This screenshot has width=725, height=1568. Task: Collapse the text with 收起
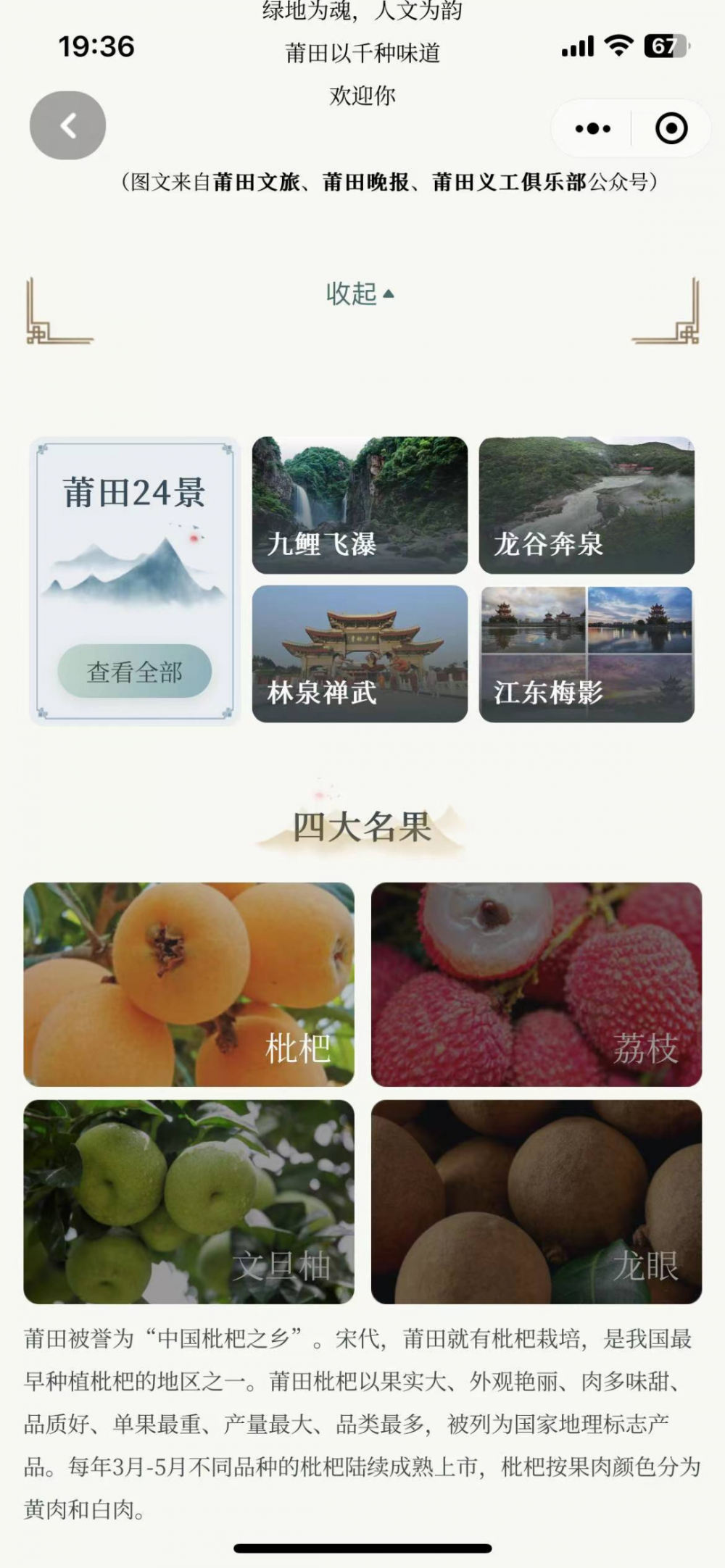click(360, 293)
